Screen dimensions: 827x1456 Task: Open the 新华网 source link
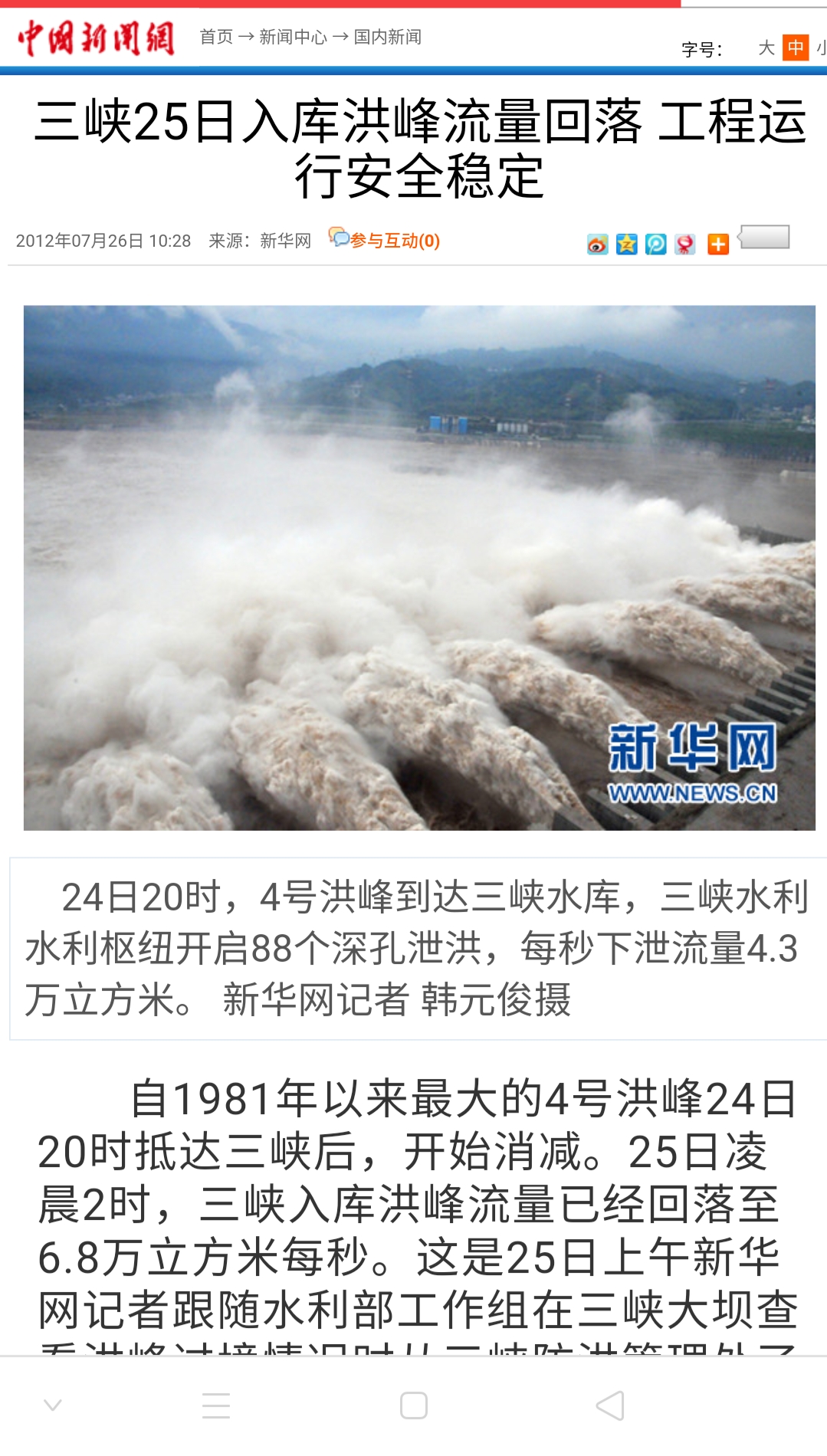tap(285, 241)
